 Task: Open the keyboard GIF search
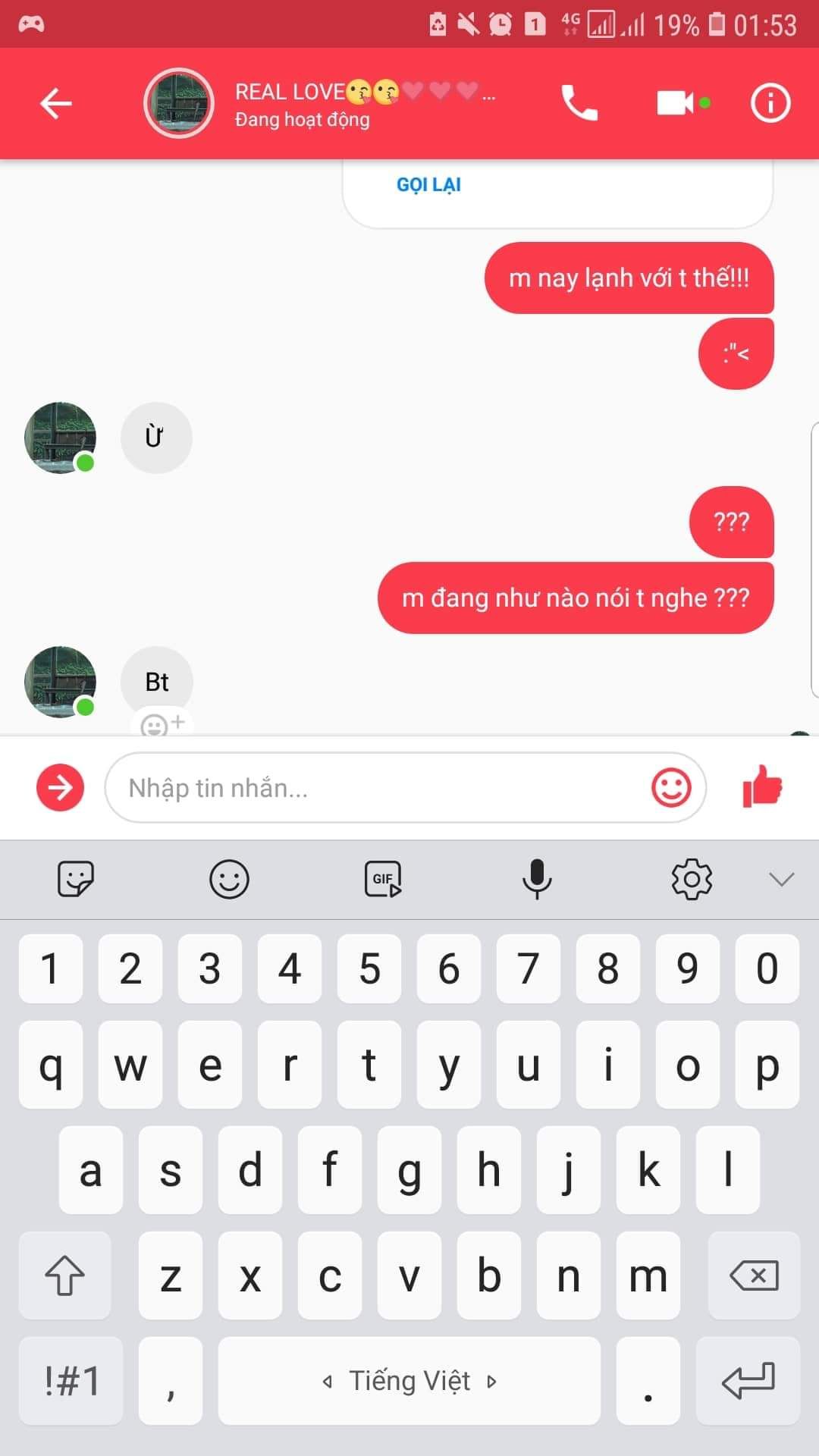[383, 880]
